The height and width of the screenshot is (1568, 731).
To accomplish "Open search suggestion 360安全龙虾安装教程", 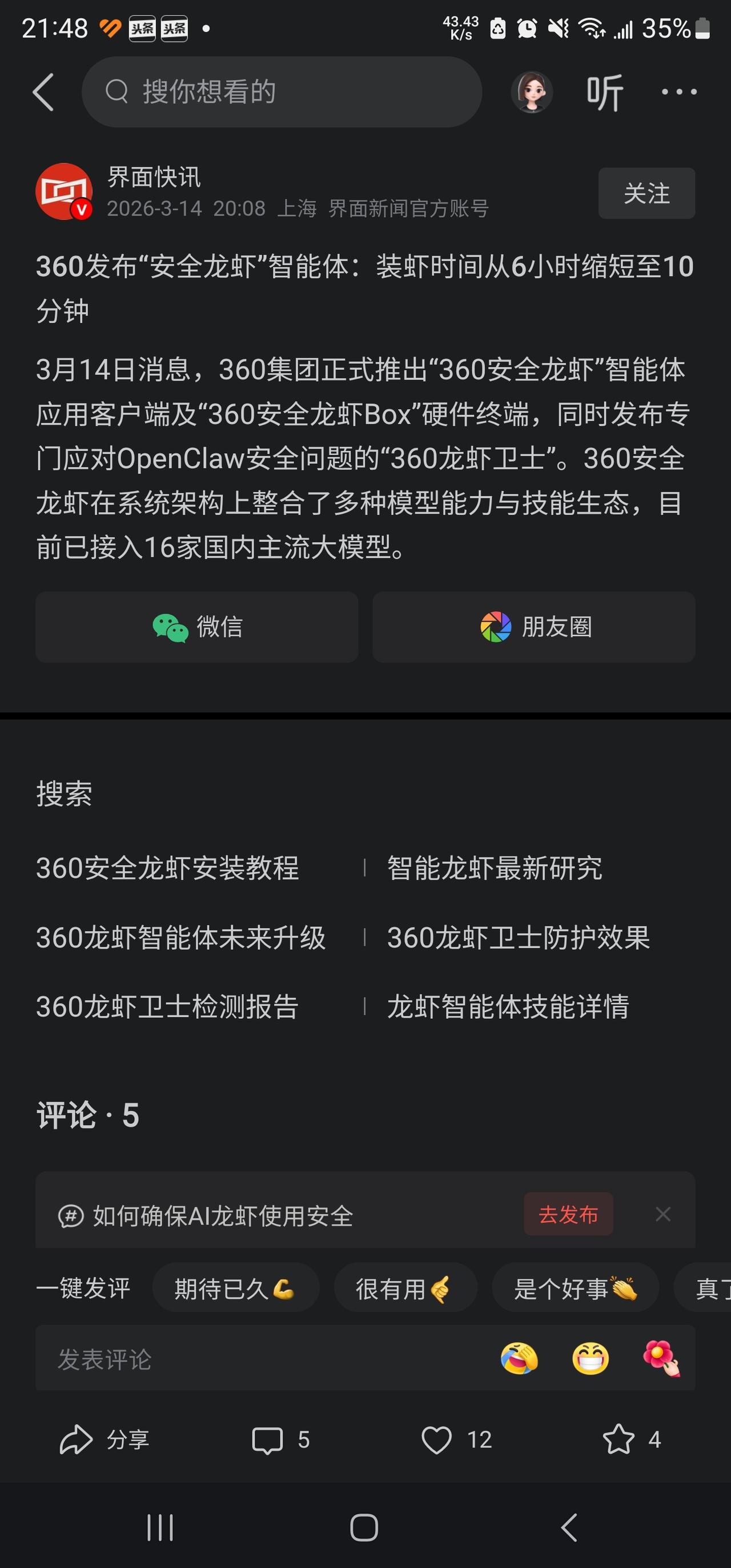I will click(x=169, y=870).
